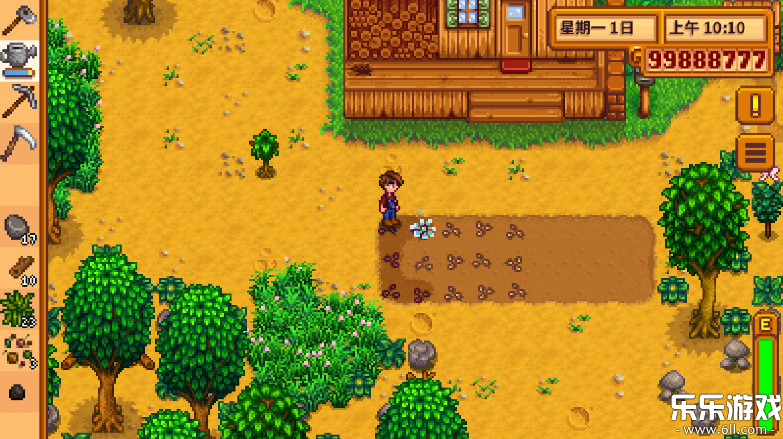Equip the pickaxe from the toolbar
Viewport: 783px width, 439px height.
click(x=18, y=99)
